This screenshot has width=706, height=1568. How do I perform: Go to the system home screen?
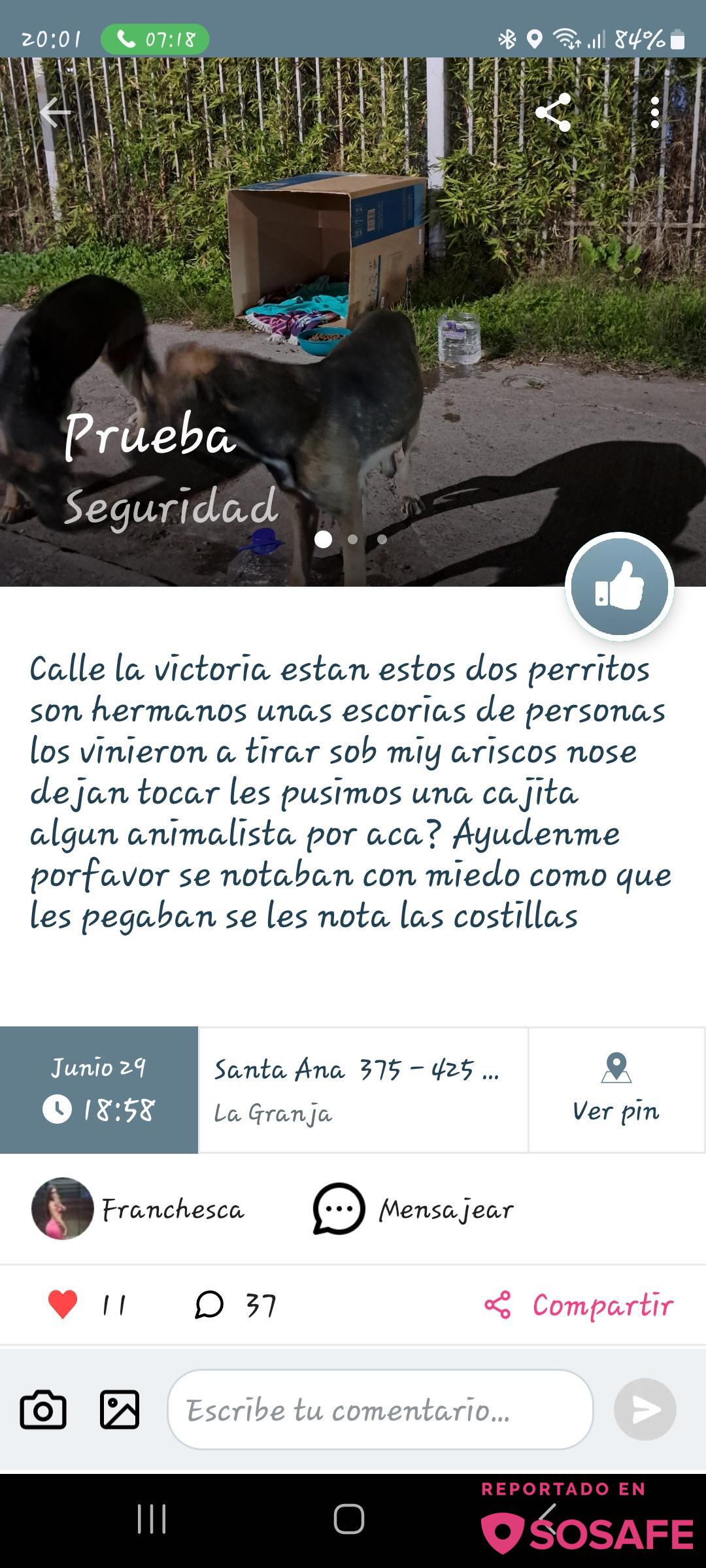coord(349,1518)
